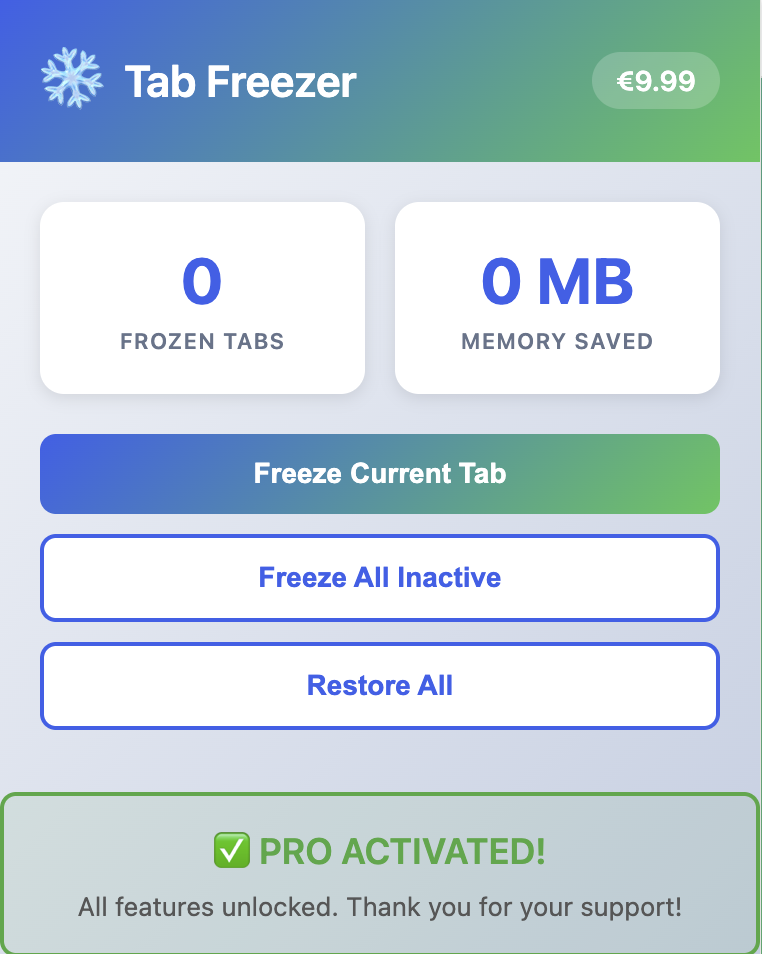Image resolution: width=762 pixels, height=954 pixels.
Task: Click the thank you support message
Action: point(380,907)
